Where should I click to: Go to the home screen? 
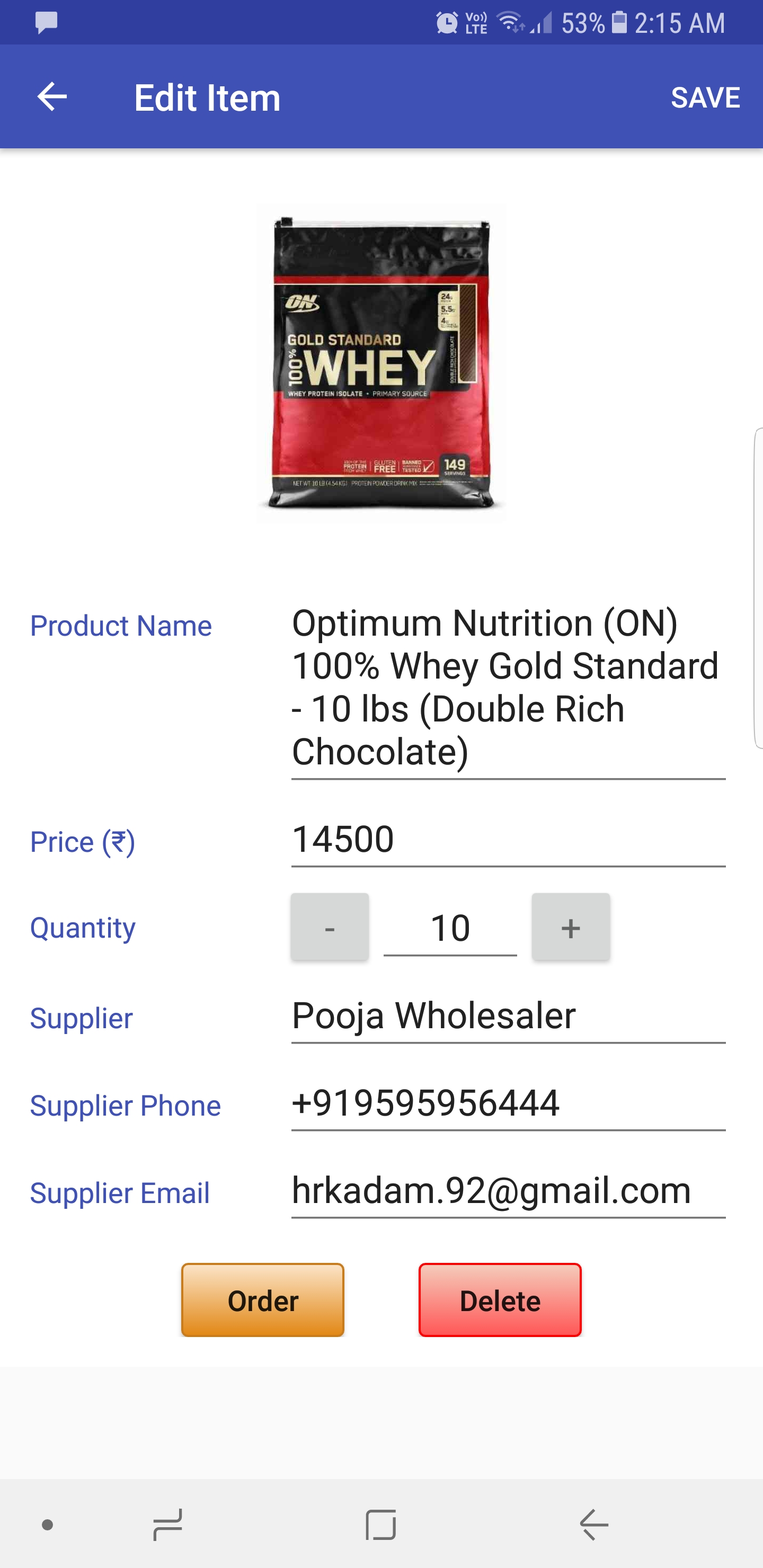[x=380, y=1524]
